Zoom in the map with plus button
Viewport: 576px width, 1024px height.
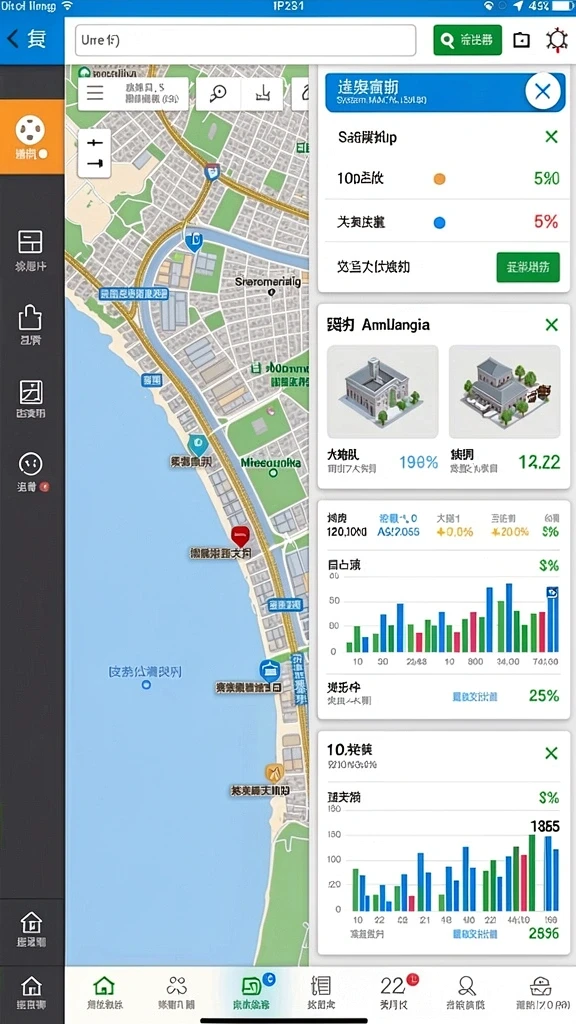pos(95,142)
